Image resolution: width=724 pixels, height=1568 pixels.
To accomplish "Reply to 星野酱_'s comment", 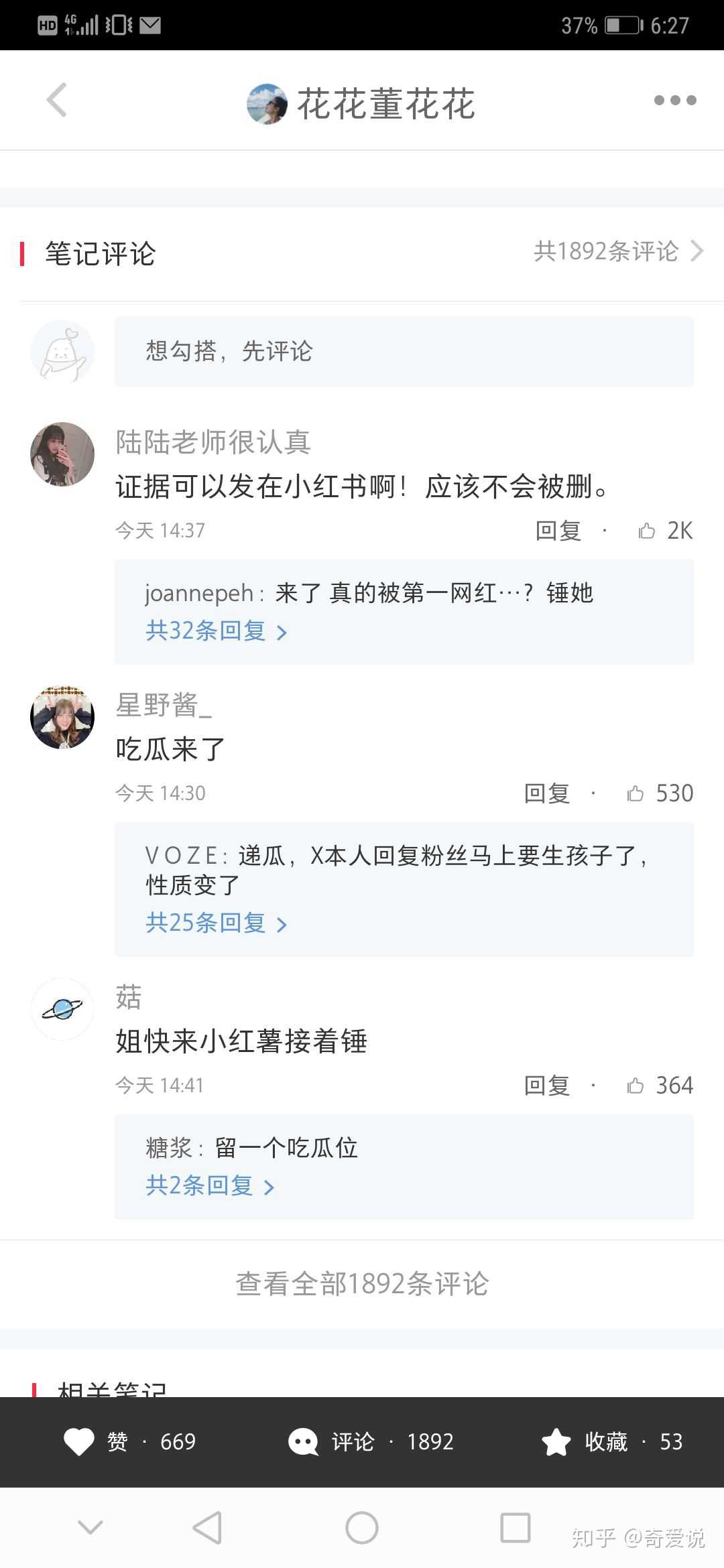I will coord(546,793).
